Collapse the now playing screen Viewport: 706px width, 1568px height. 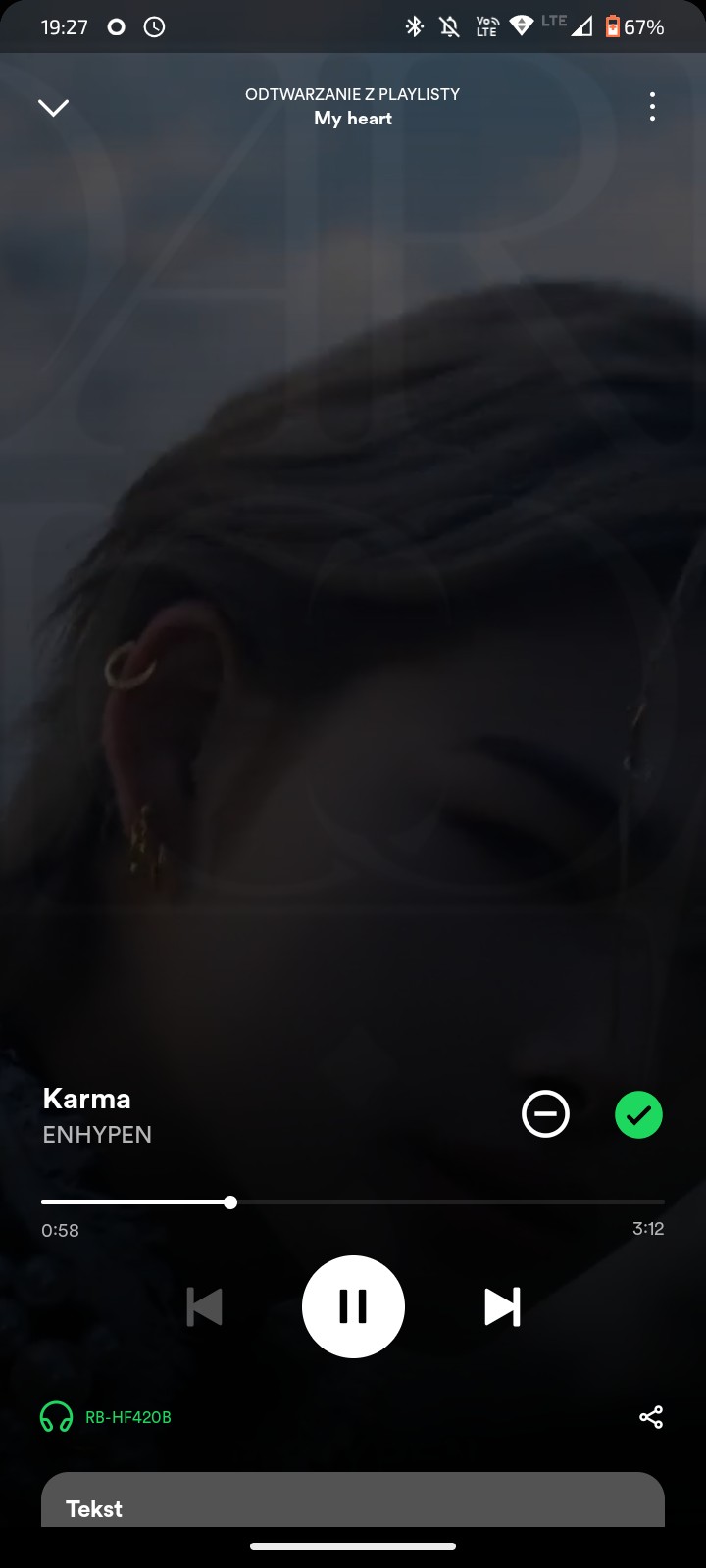53,107
